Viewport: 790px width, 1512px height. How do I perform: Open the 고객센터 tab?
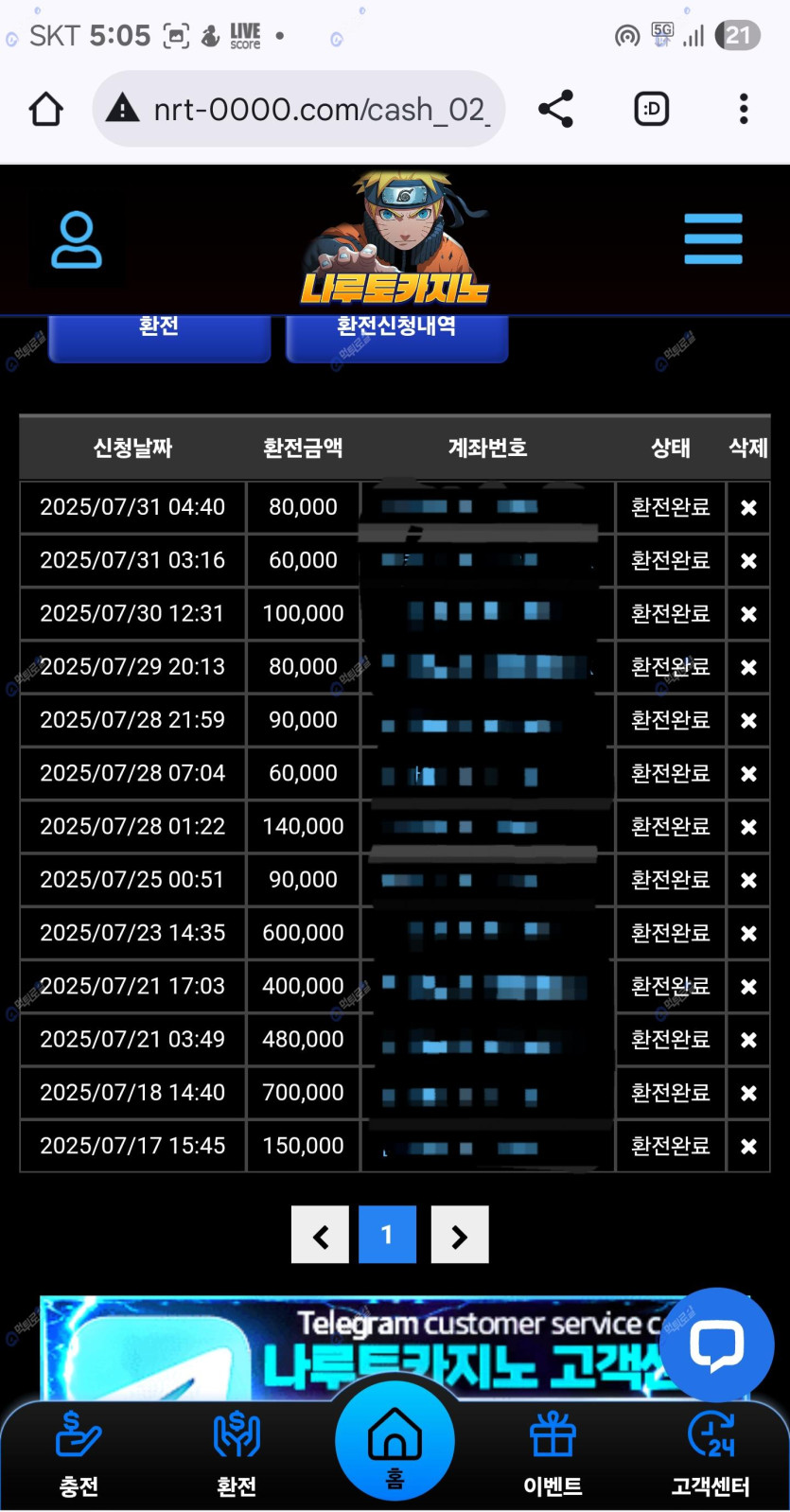click(x=711, y=1454)
